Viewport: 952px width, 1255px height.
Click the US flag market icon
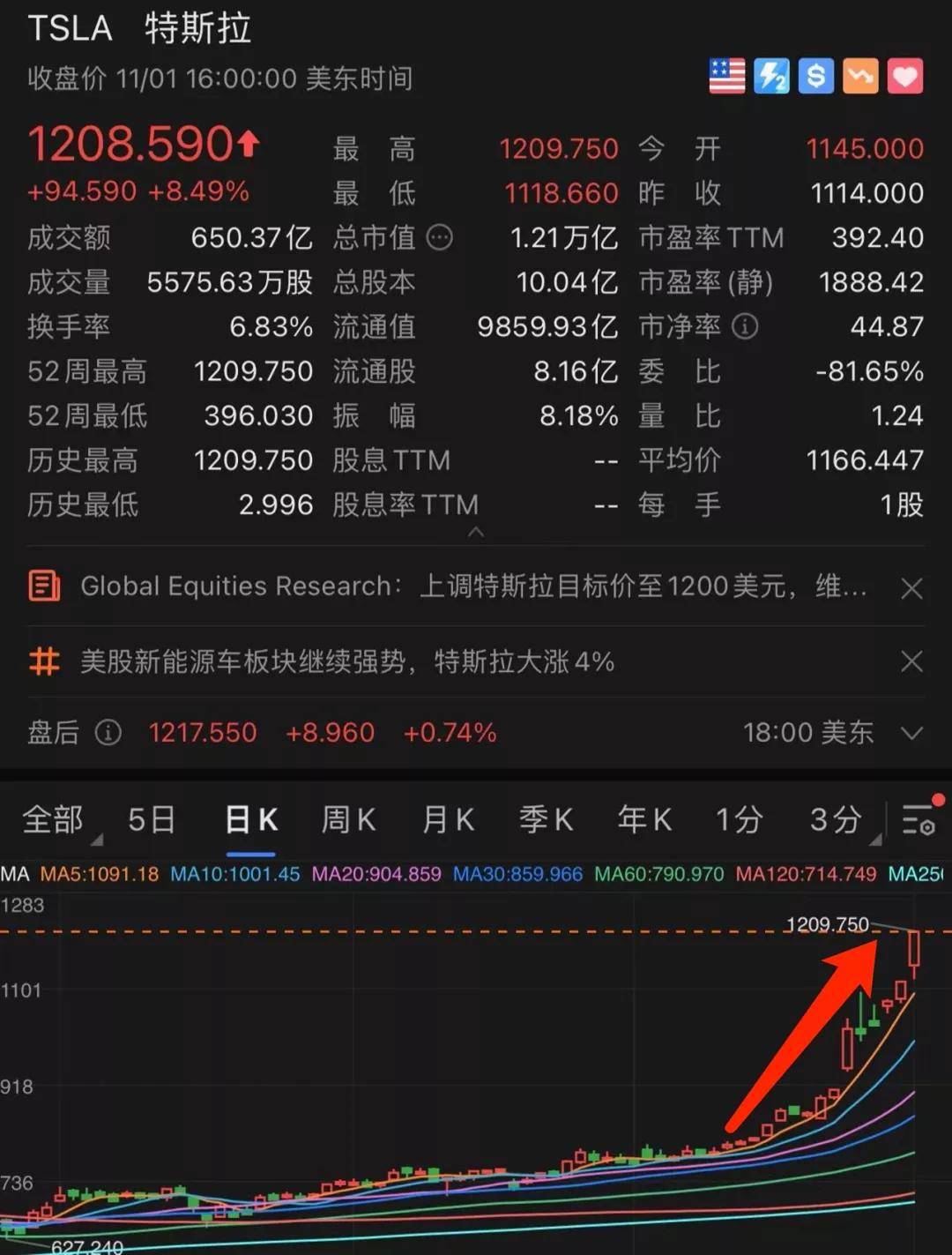point(726,75)
